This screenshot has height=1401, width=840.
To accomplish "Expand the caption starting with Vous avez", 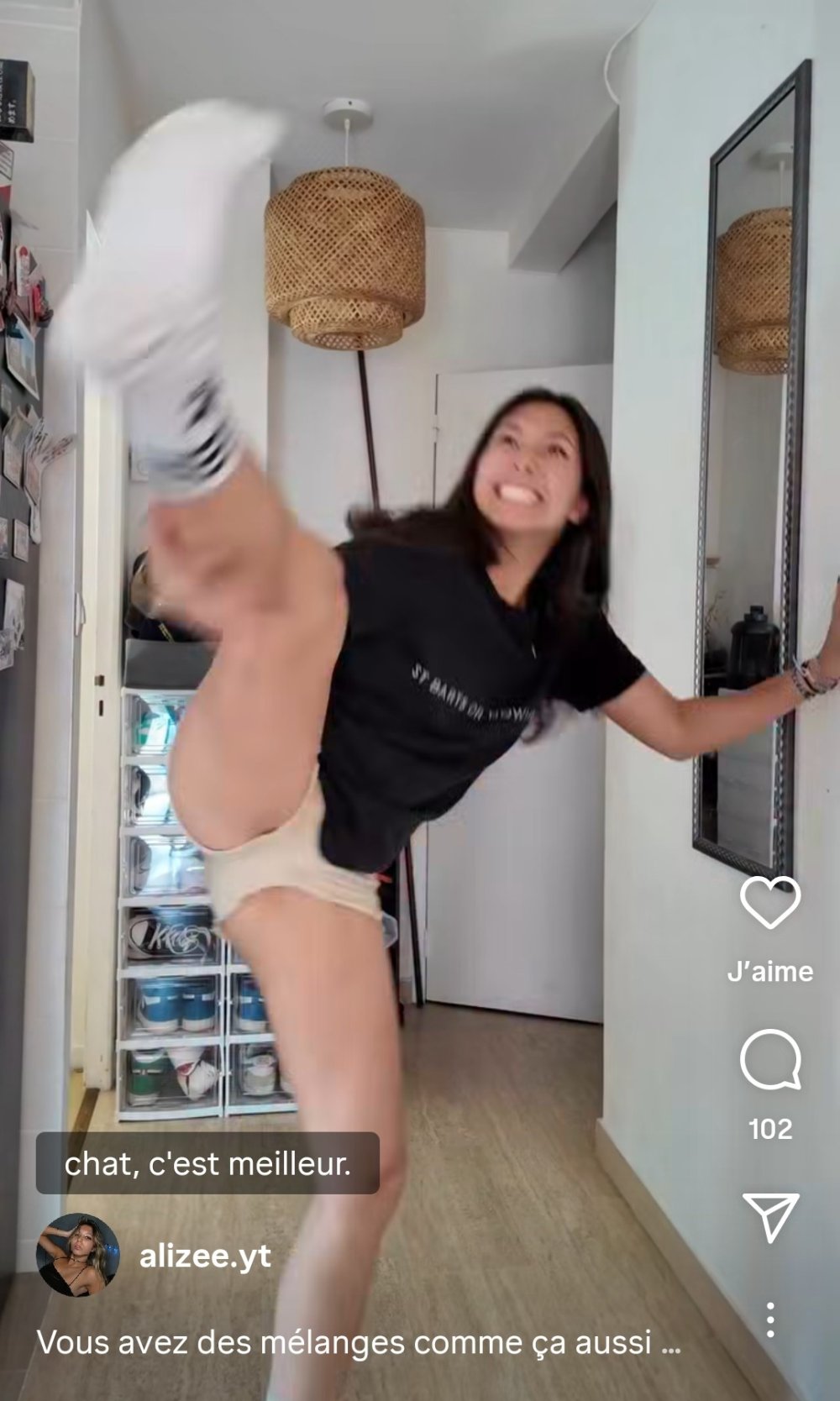I will coord(358,1342).
